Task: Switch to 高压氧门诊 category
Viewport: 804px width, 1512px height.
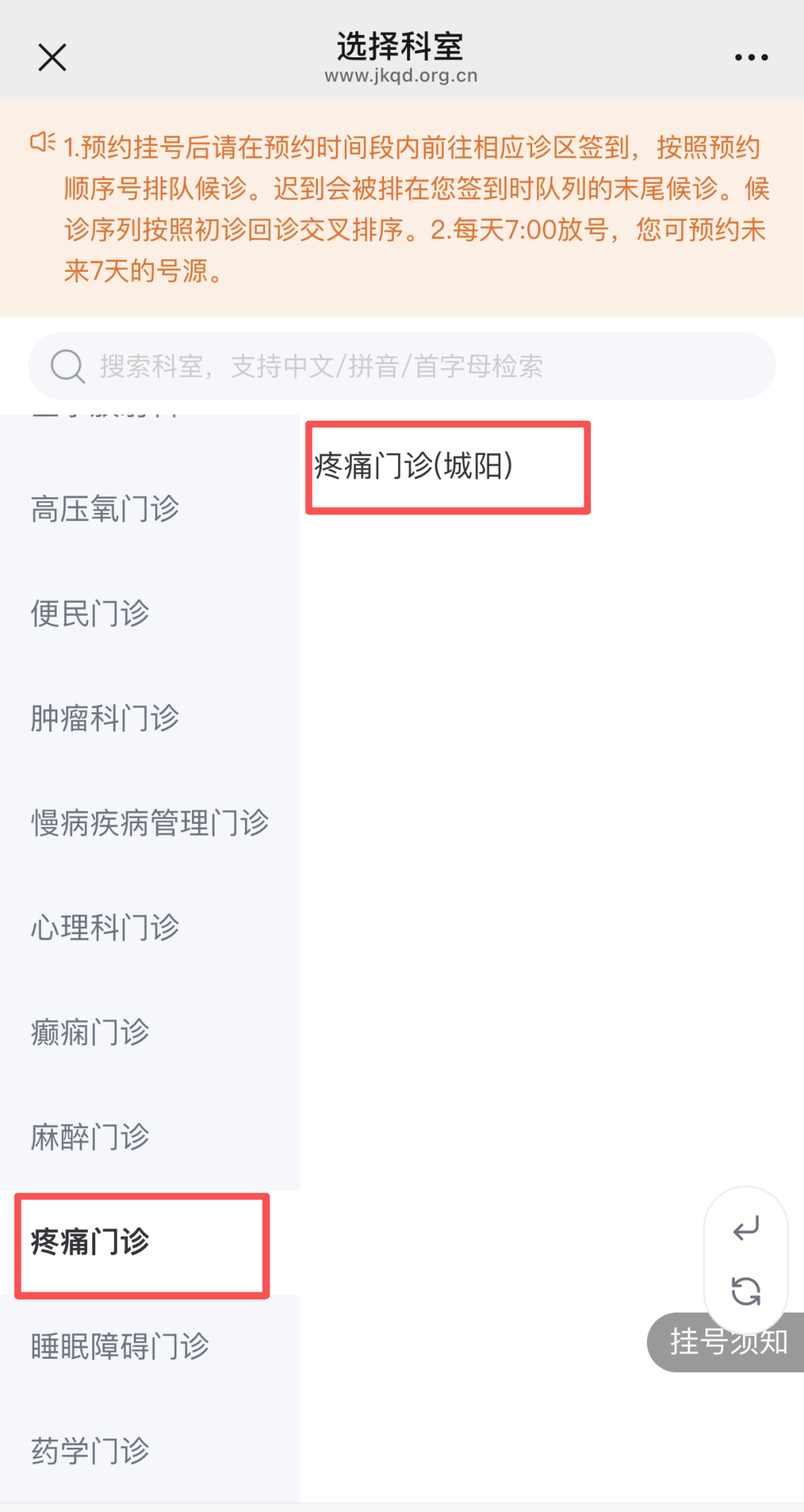Action: point(105,509)
